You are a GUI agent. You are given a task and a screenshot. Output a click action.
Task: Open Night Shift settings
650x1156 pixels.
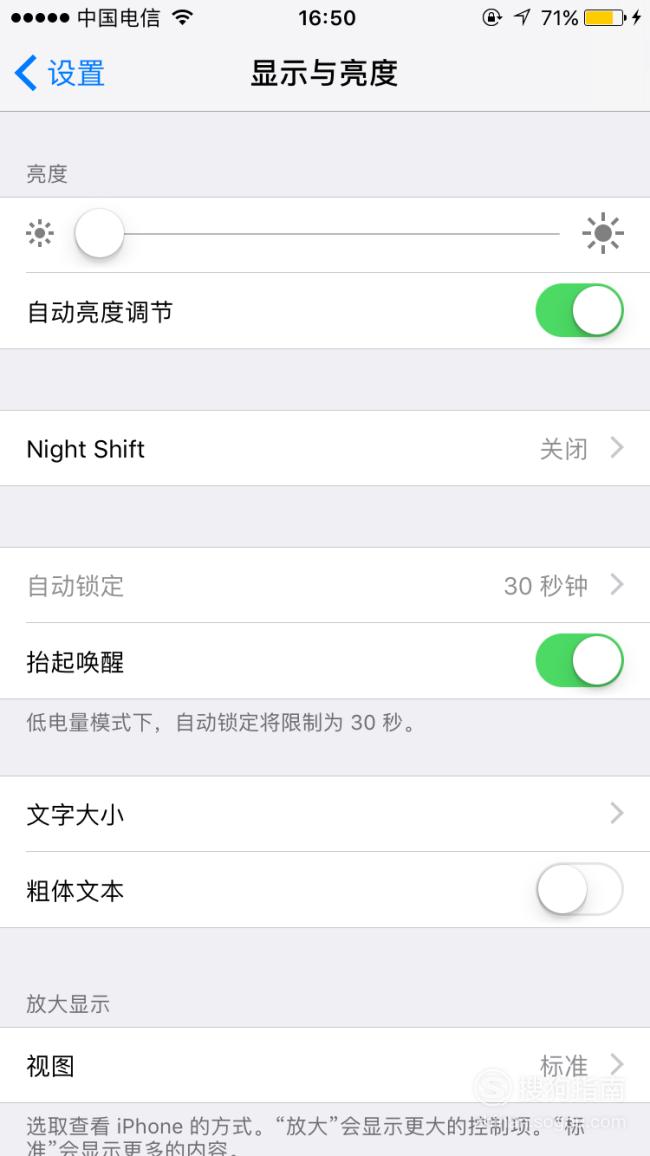click(325, 448)
